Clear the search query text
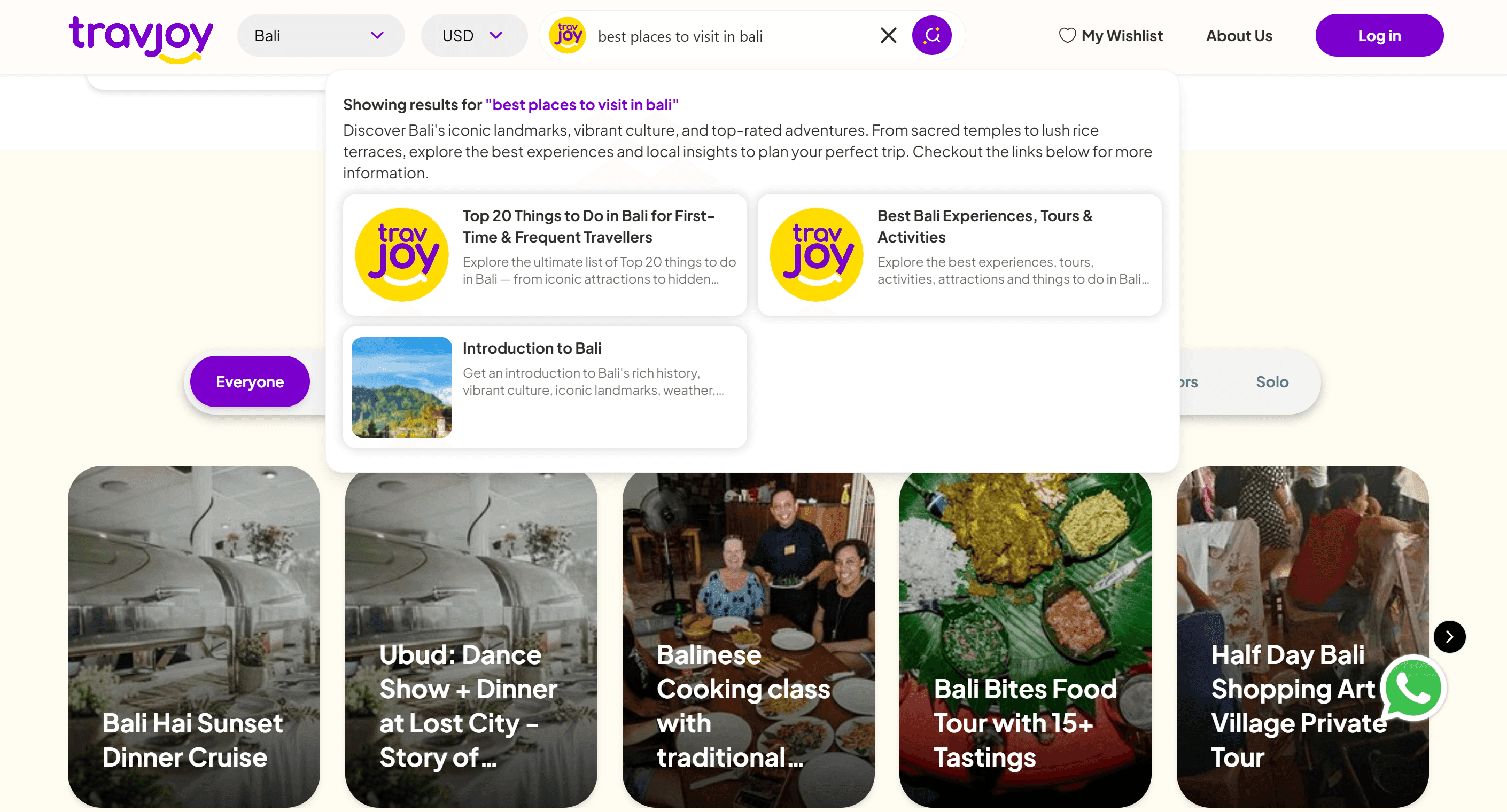This screenshot has height=812, width=1507. click(x=888, y=36)
